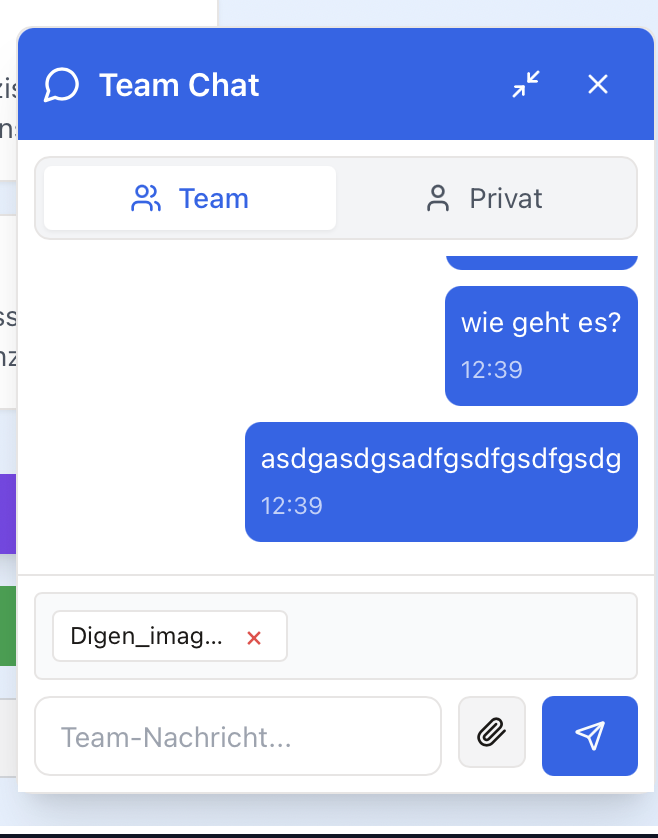Remove the Digen_imag attachment
Viewport: 658px width, 838px height.
pyautogui.click(x=254, y=637)
